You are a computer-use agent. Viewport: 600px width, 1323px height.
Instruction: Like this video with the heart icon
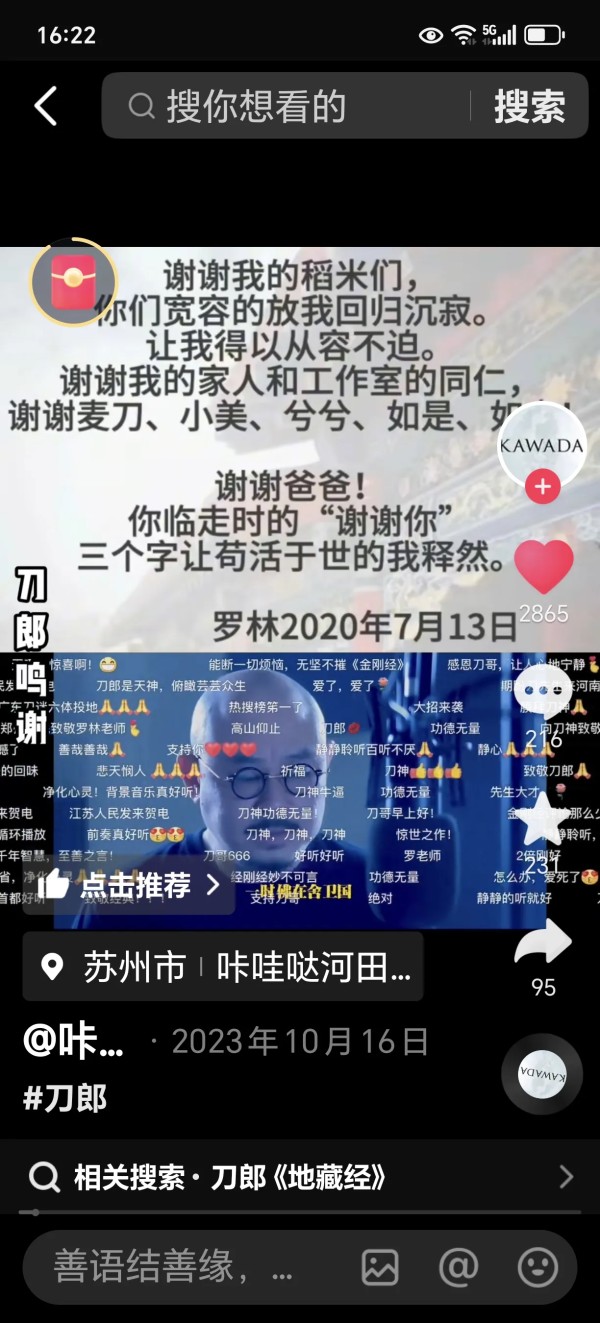[x=543, y=567]
